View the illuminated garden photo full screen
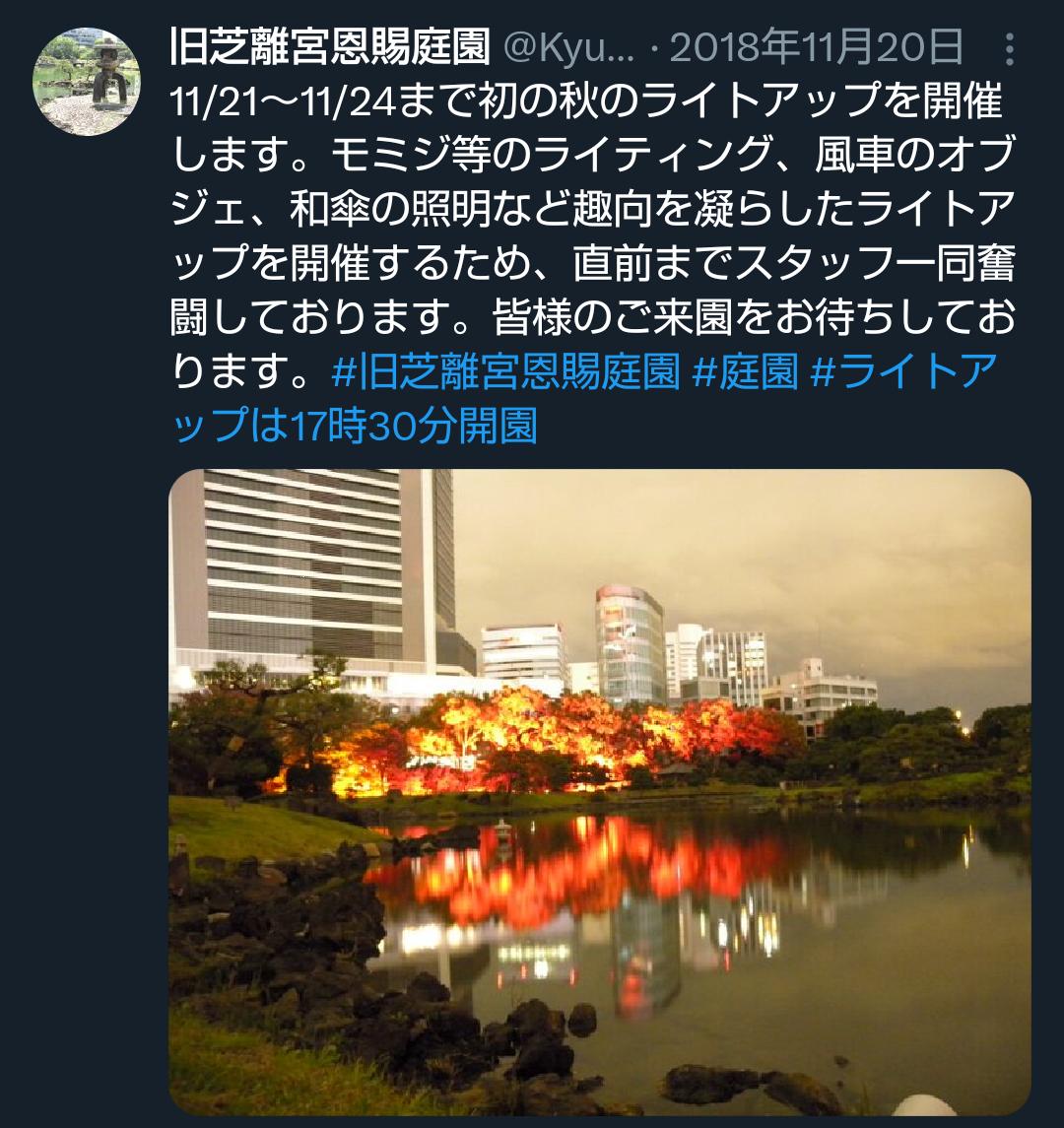 pos(600,791)
